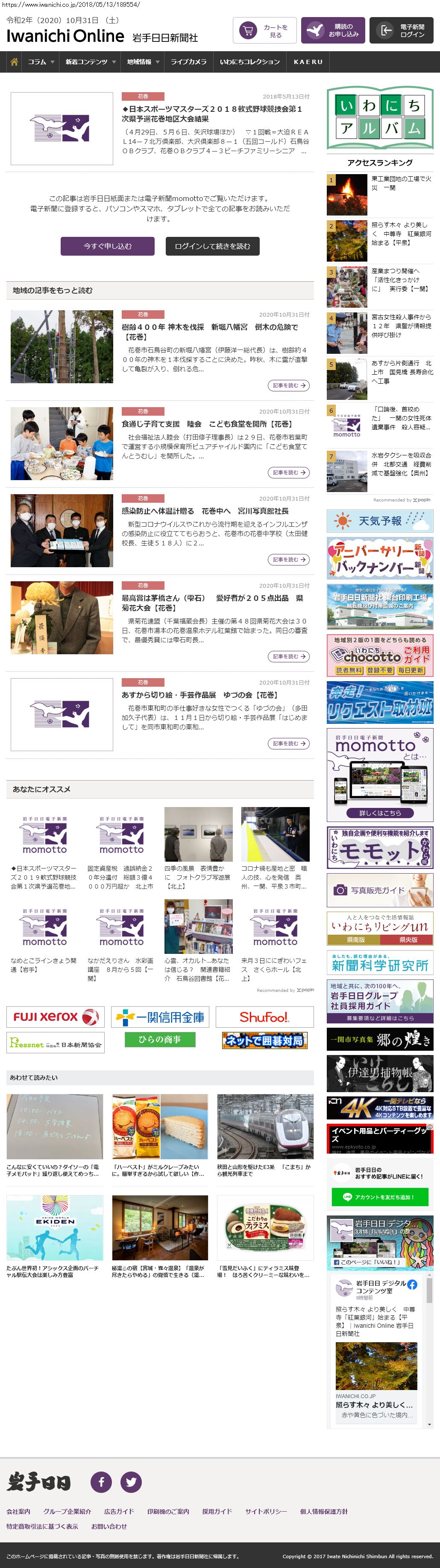This screenshot has height=1568, width=440.
Task: Select ログインして続きを読む
Action: (212, 246)
